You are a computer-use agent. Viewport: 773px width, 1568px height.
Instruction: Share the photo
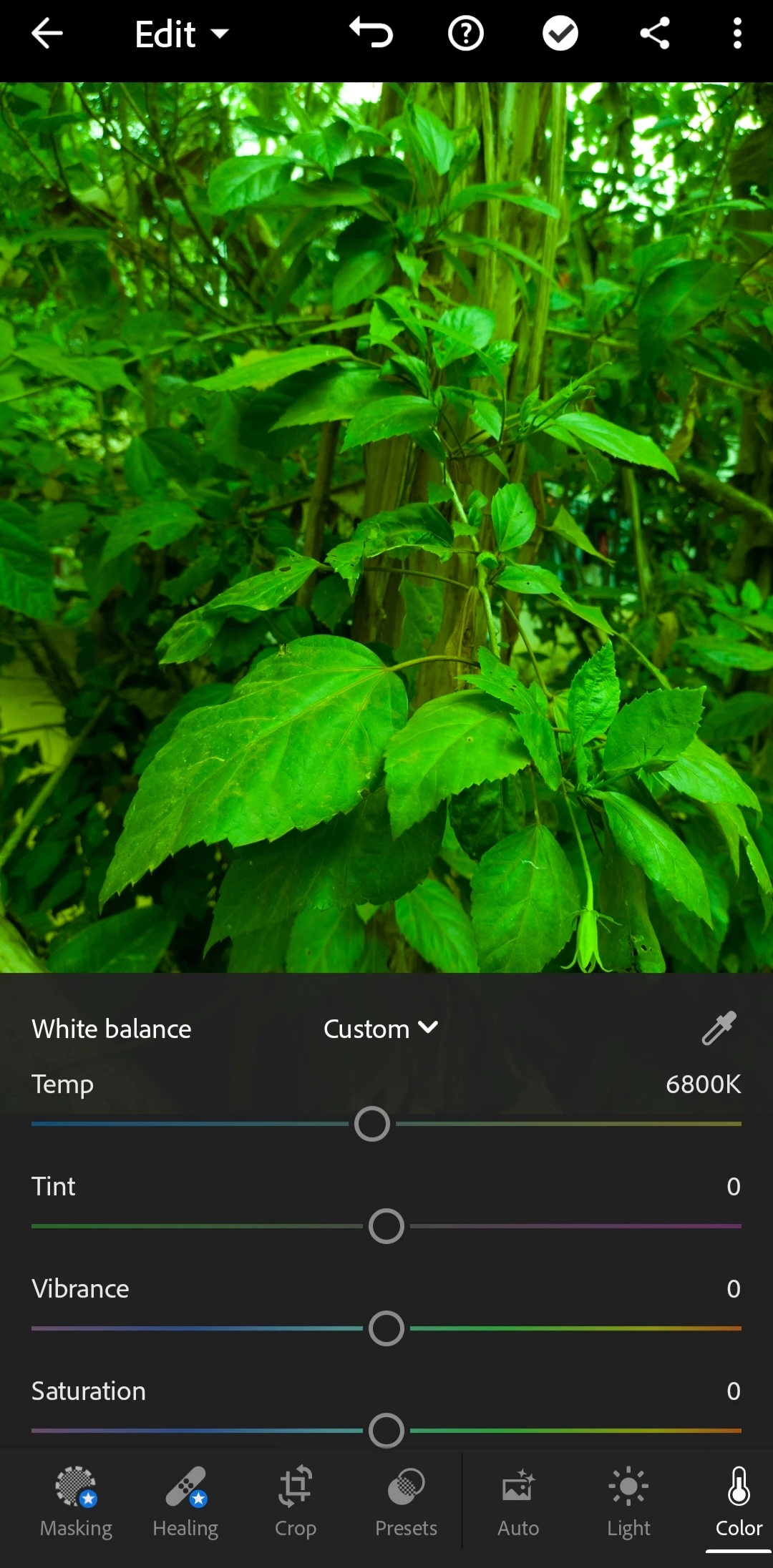click(x=654, y=34)
